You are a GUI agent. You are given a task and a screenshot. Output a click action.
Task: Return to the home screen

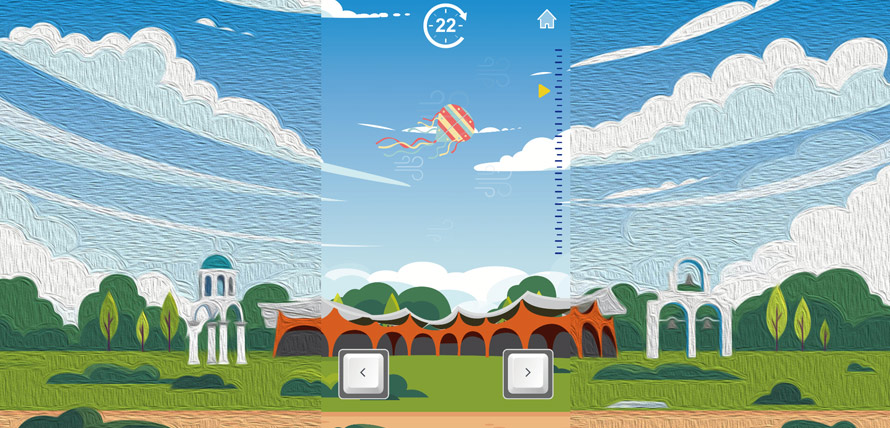coord(546,19)
